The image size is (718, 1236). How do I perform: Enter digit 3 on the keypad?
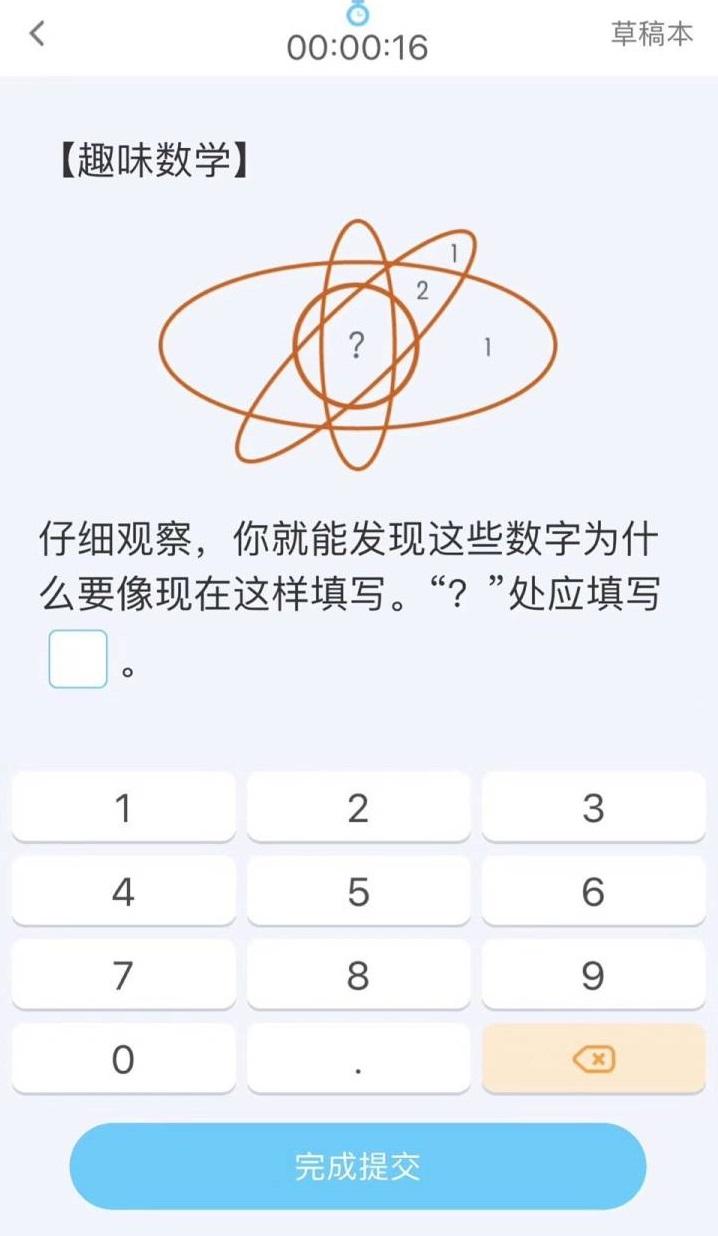tap(593, 807)
